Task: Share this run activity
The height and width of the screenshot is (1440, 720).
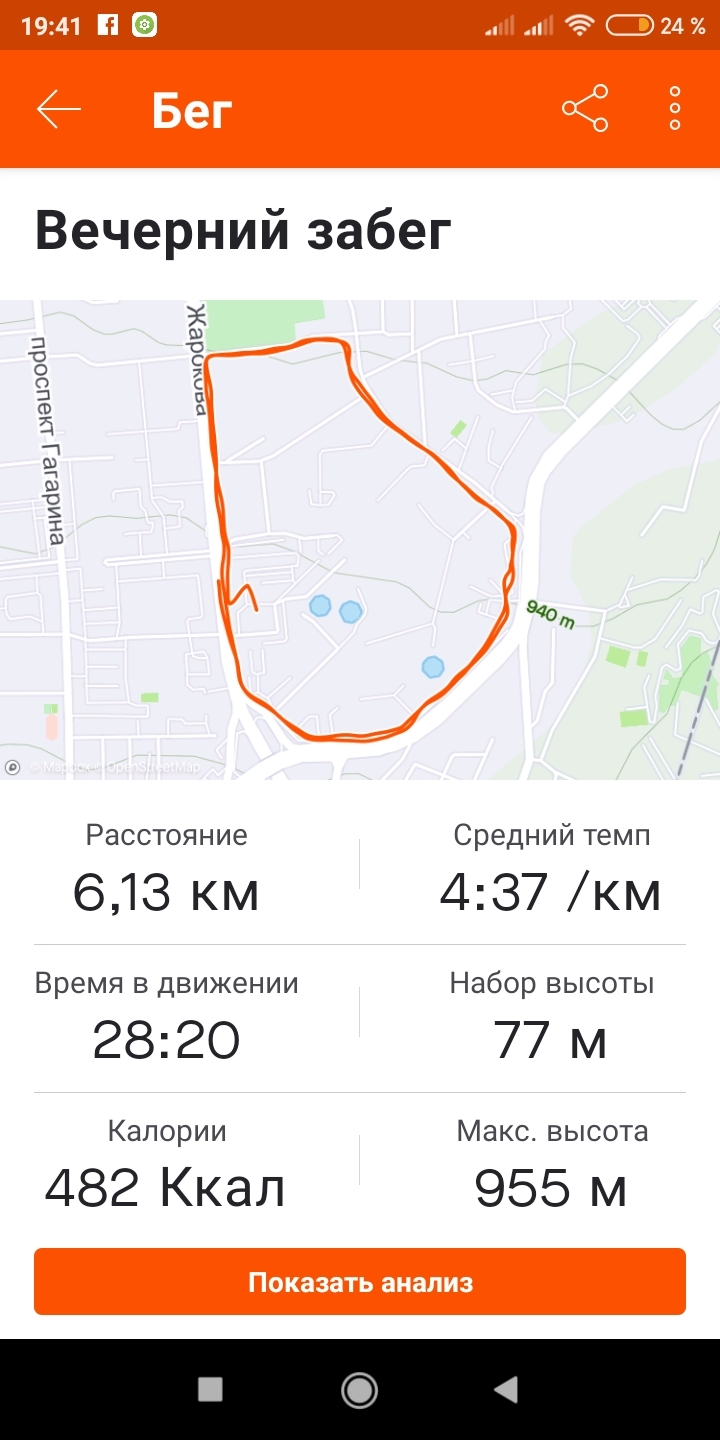Action: coord(585,109)
